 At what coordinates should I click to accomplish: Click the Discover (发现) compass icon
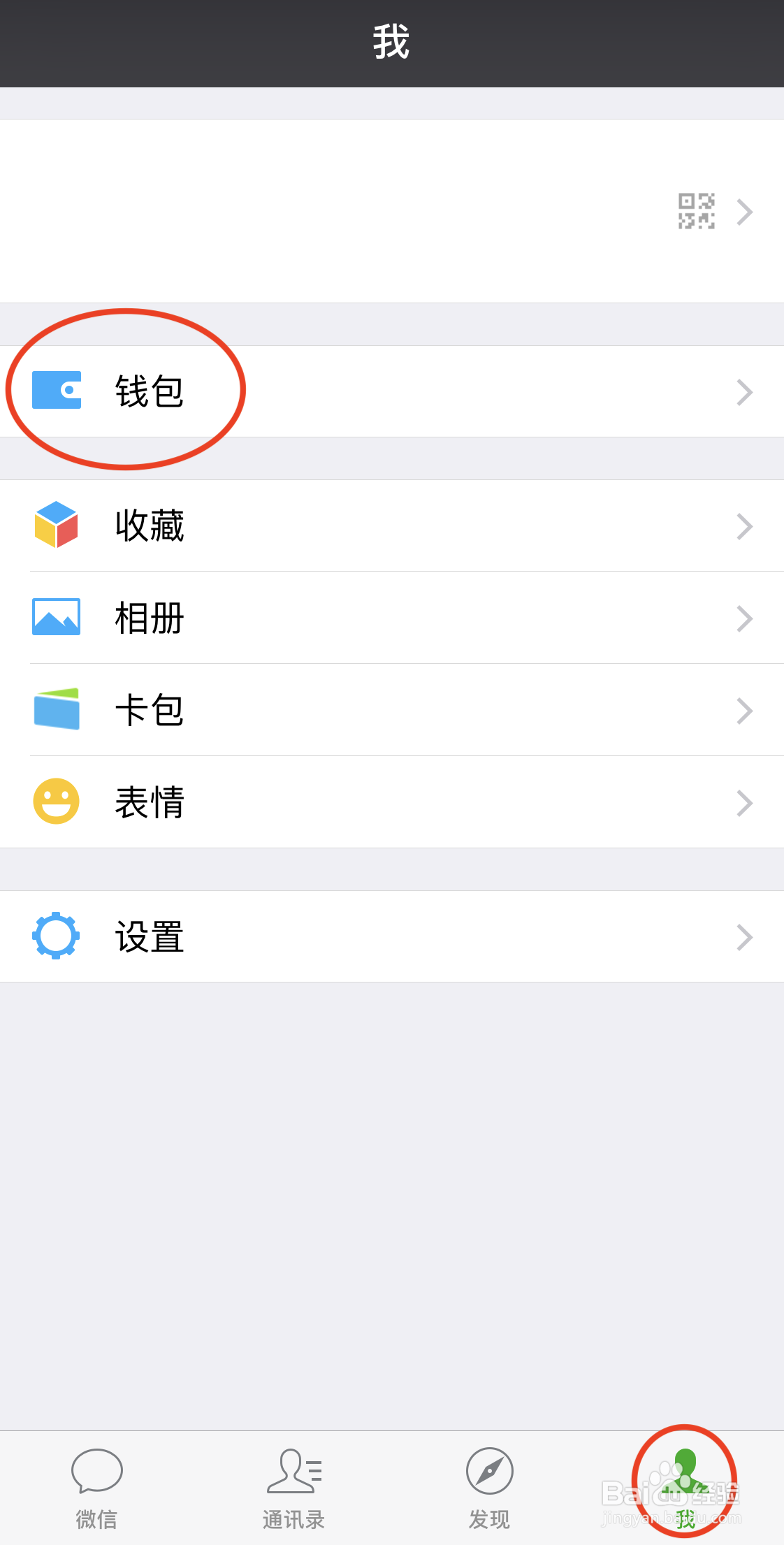pos(489,1485)
